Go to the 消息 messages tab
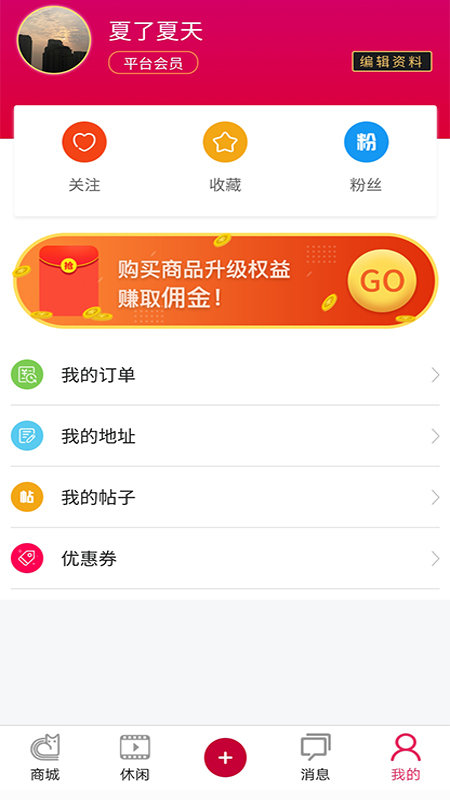 (315, 758)
